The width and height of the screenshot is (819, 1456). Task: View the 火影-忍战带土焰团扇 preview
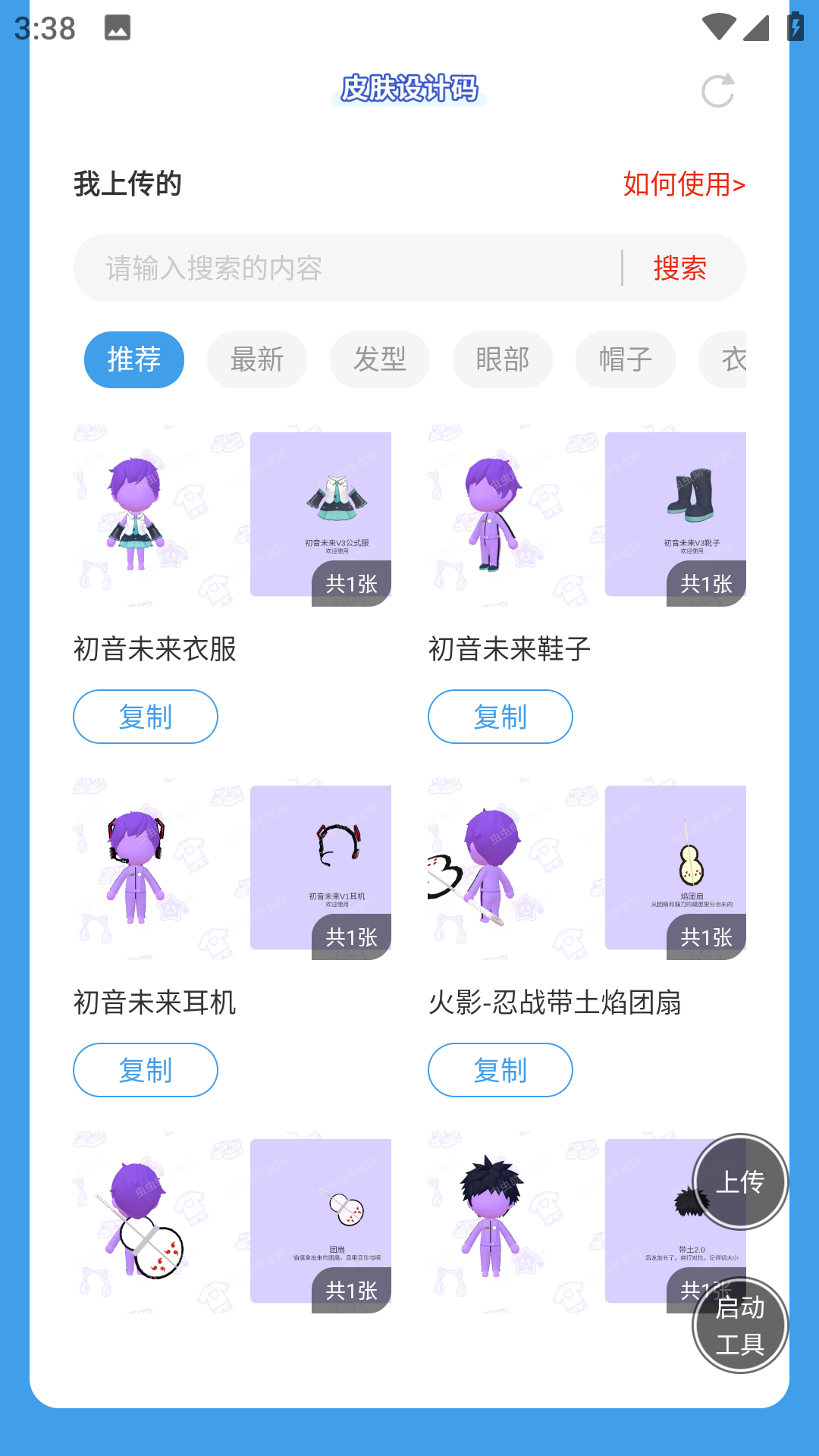(x=587, y=869)
